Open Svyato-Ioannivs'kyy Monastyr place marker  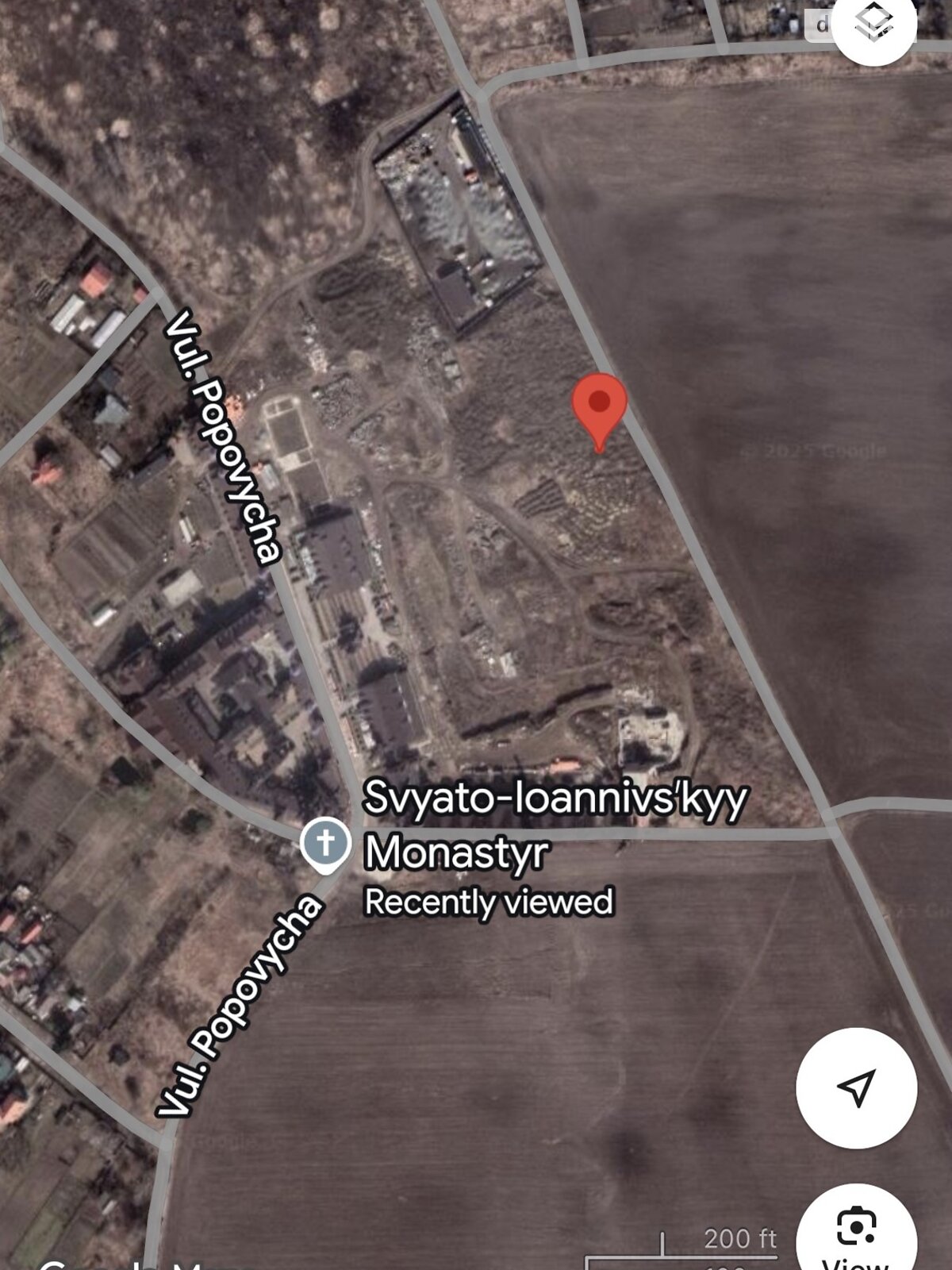pos(325,844)
